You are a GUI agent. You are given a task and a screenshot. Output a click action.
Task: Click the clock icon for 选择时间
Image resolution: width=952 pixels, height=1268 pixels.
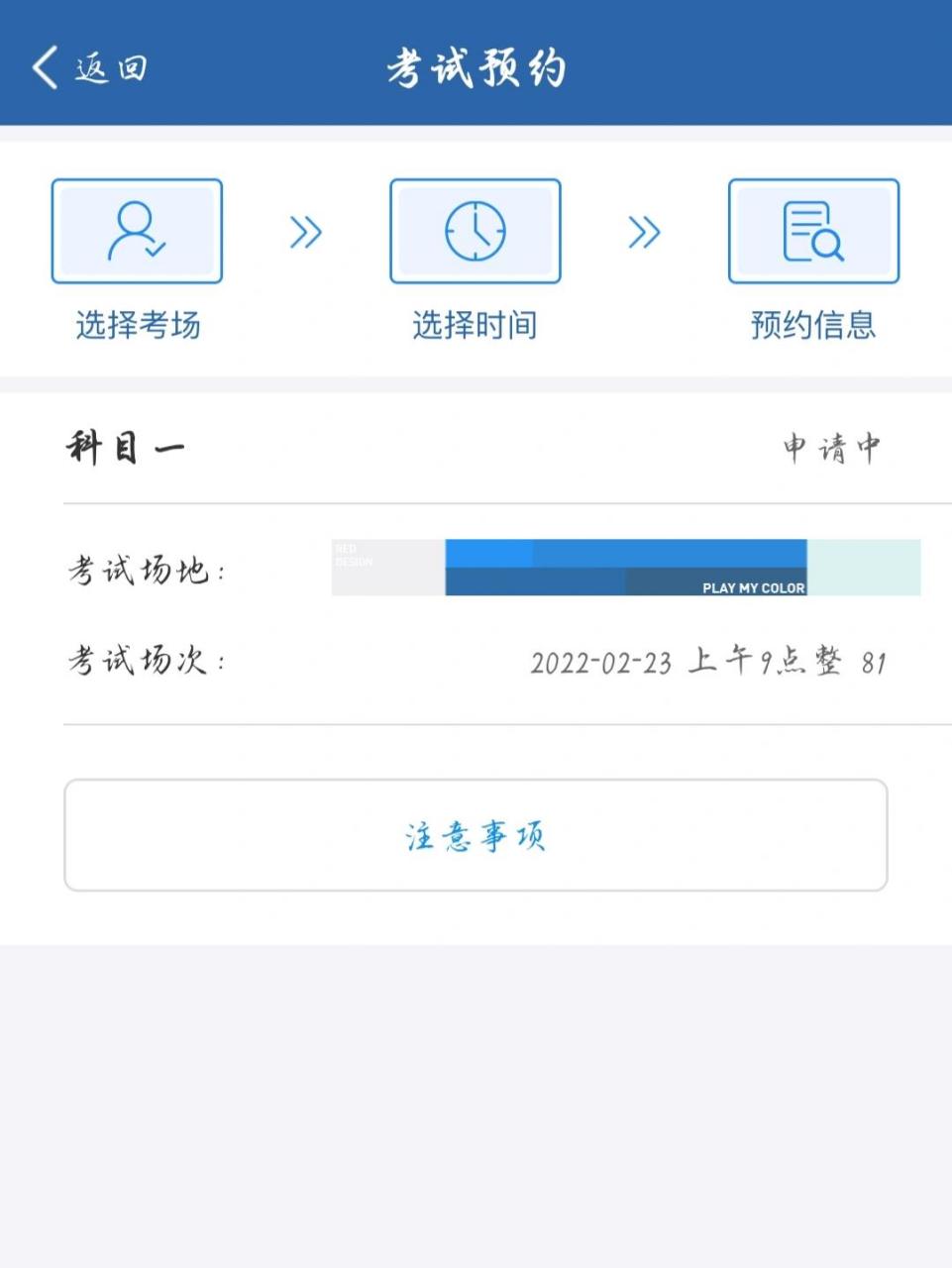pos(475,230)
